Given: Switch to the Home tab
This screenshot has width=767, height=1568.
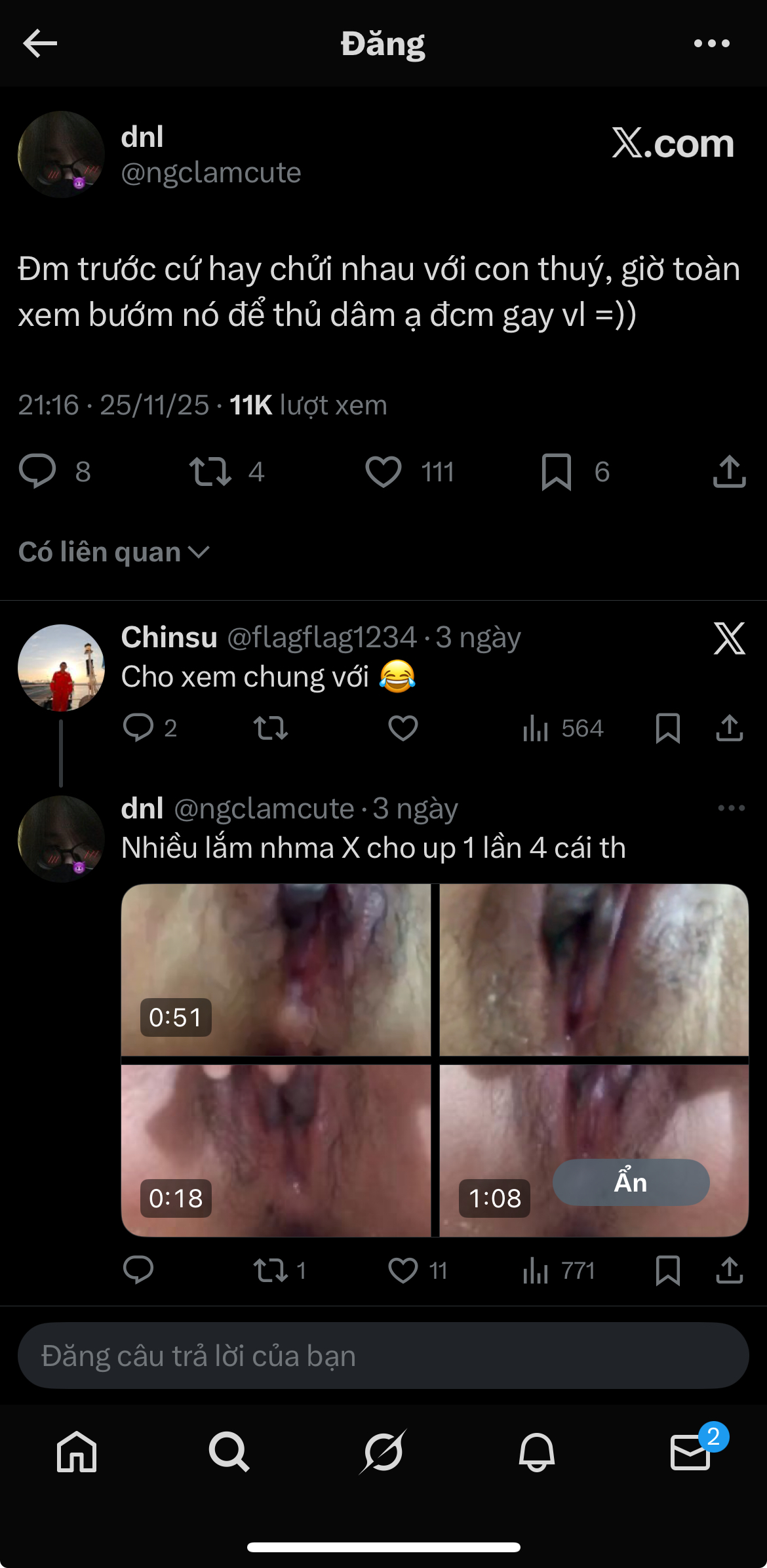Looking at the screenshot, I should click(x=77, y=1451).
